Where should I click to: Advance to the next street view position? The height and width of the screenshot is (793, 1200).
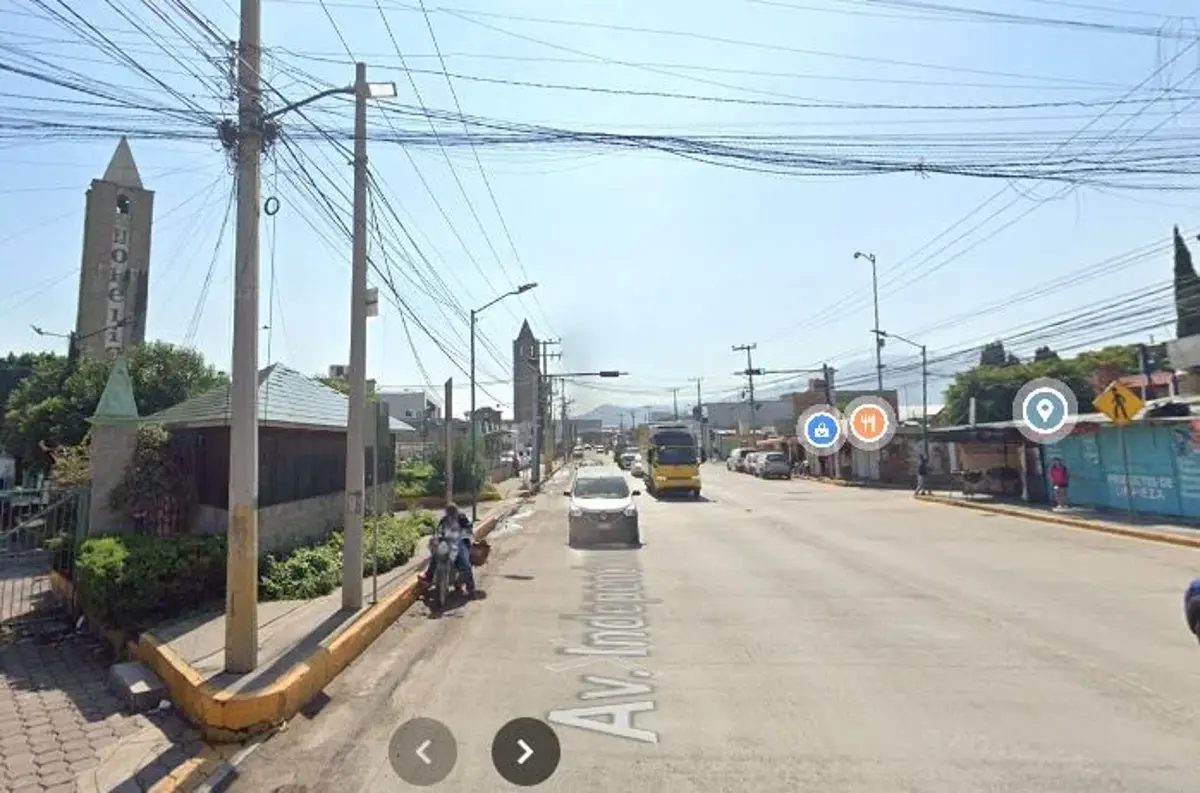(526, 751)
